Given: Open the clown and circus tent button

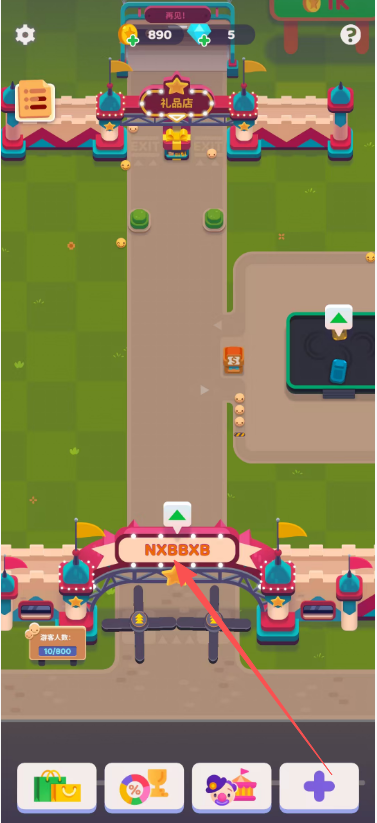Looking at the screenshot, I should point(232,786).
